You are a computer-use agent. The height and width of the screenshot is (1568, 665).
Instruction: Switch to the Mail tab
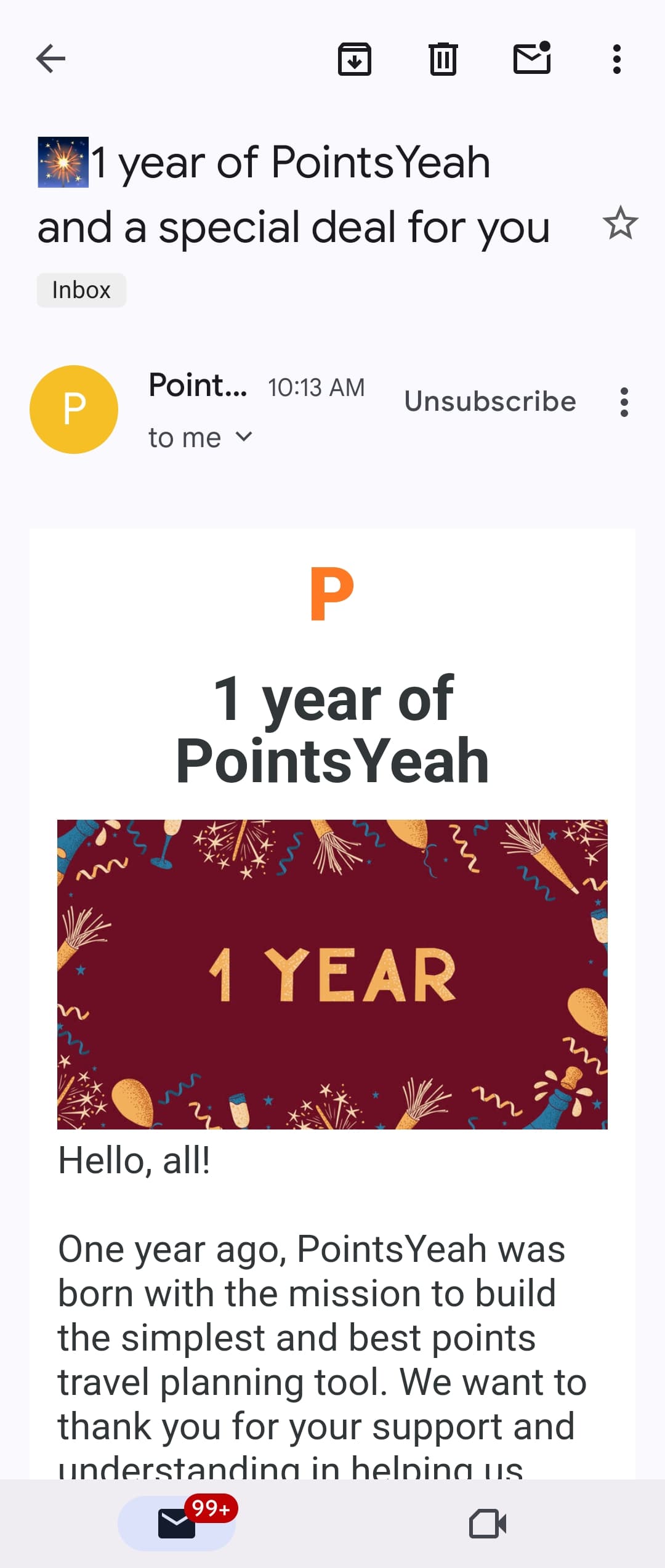pos(177,1524)
